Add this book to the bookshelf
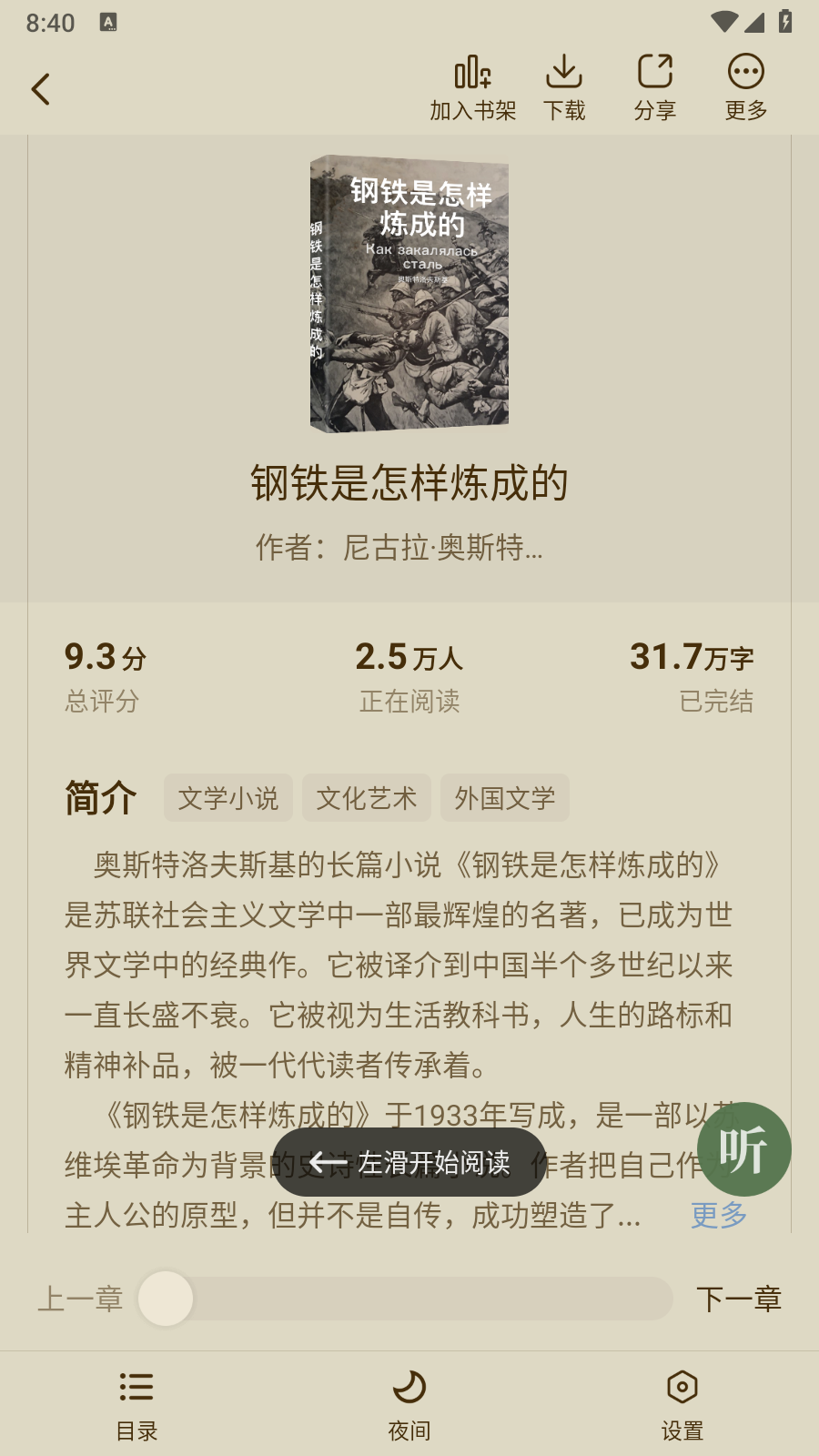 [x=473, y=88]
